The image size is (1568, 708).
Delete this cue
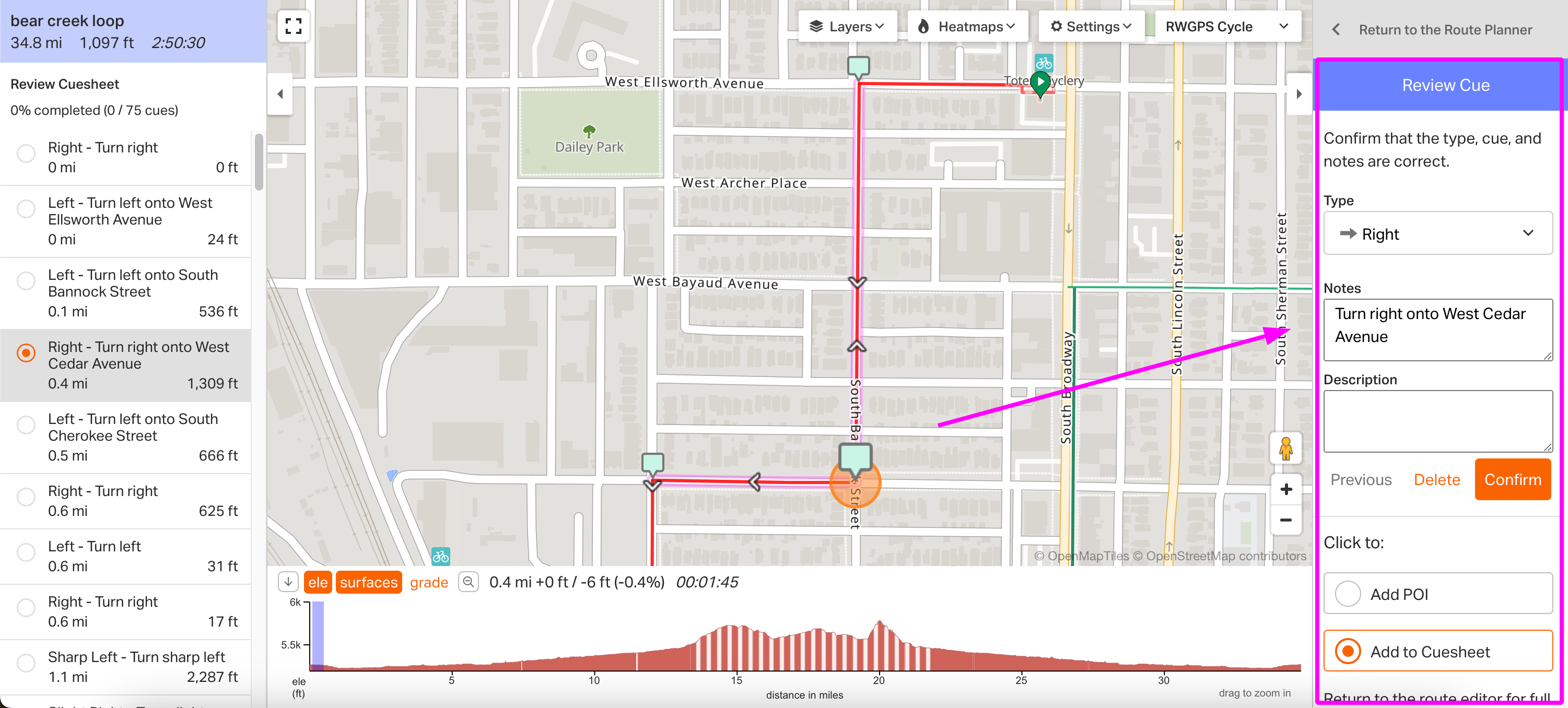click(x=1436, y=479)
